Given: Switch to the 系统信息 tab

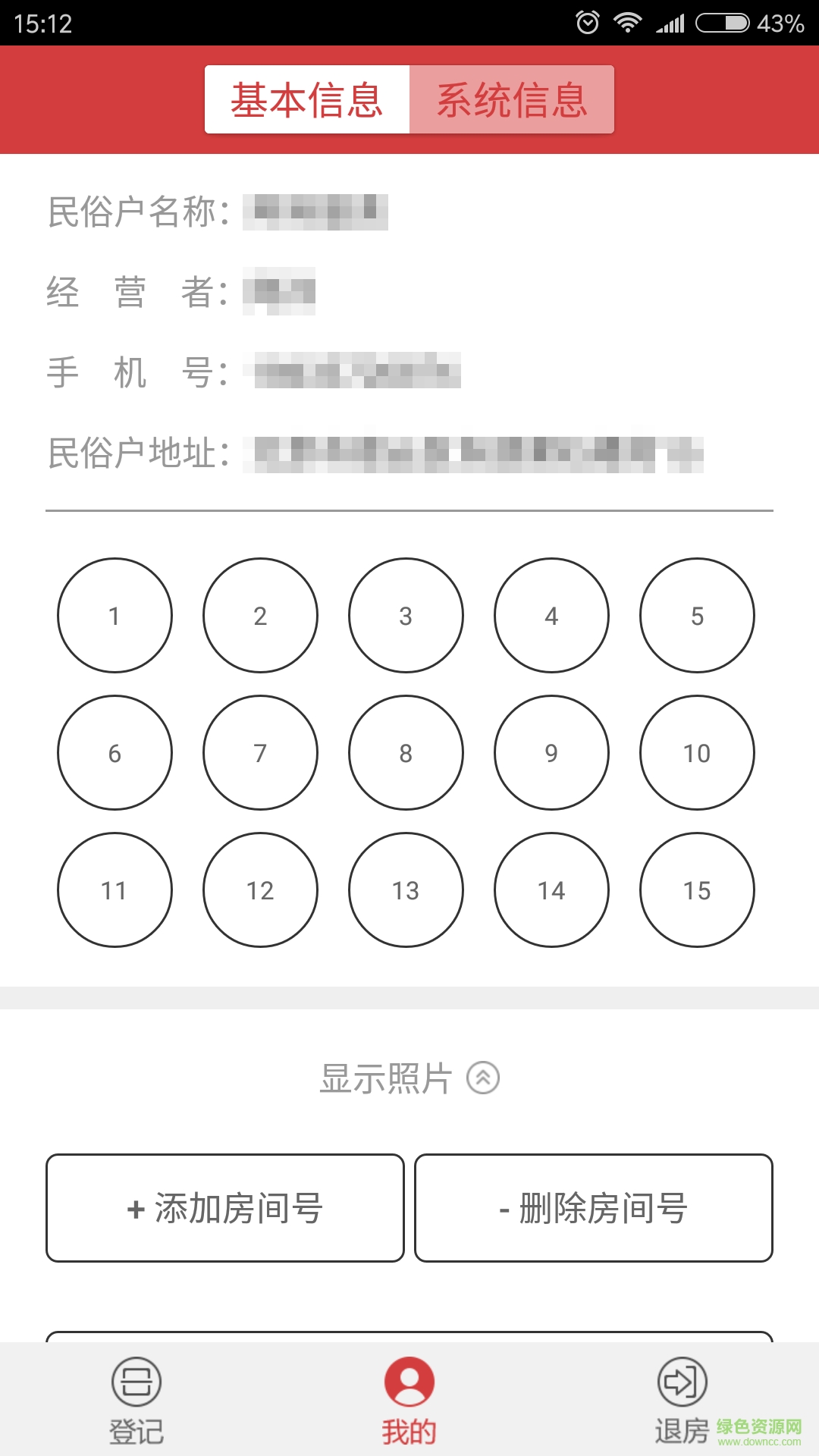Looking at the screenshot, I should (x=510, y=99).
